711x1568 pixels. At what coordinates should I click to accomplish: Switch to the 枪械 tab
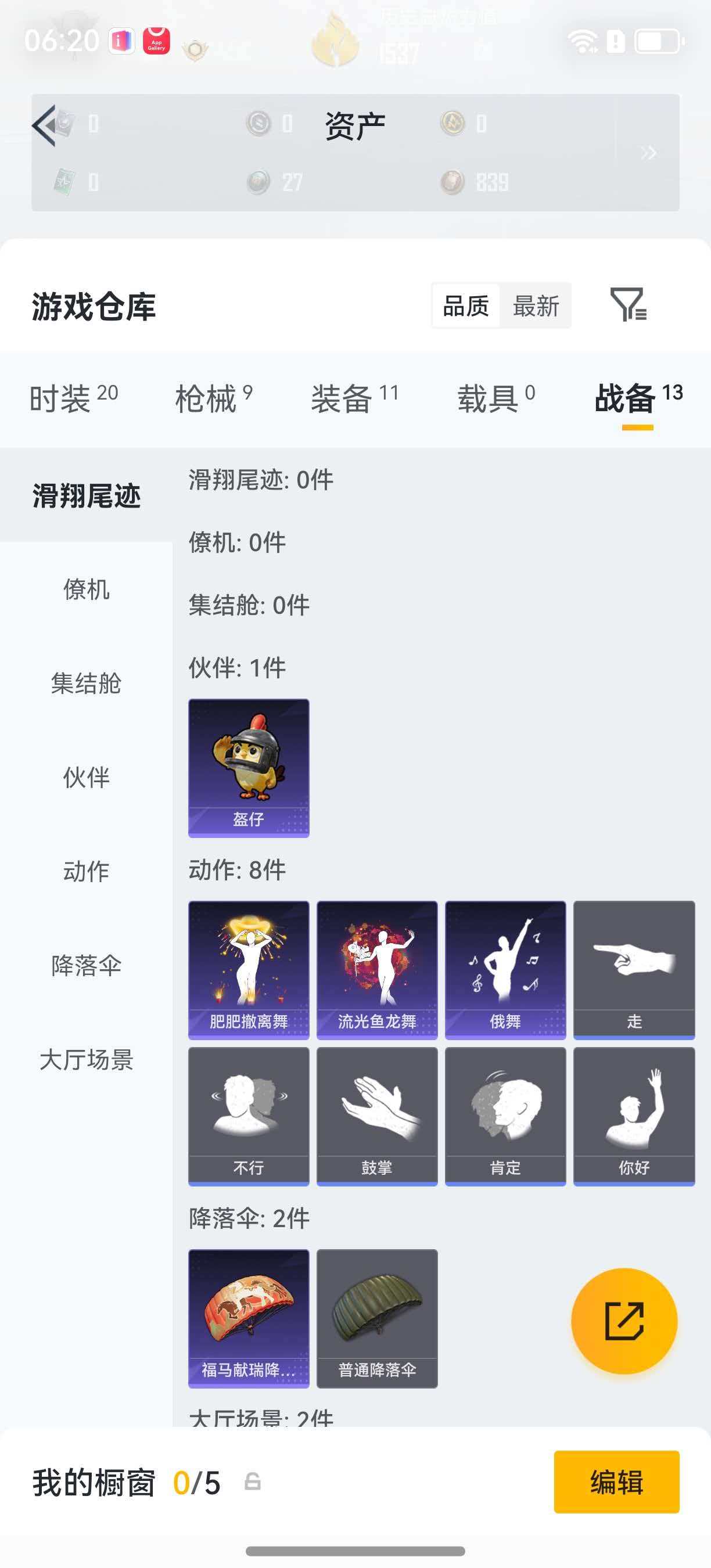(207, 395)
